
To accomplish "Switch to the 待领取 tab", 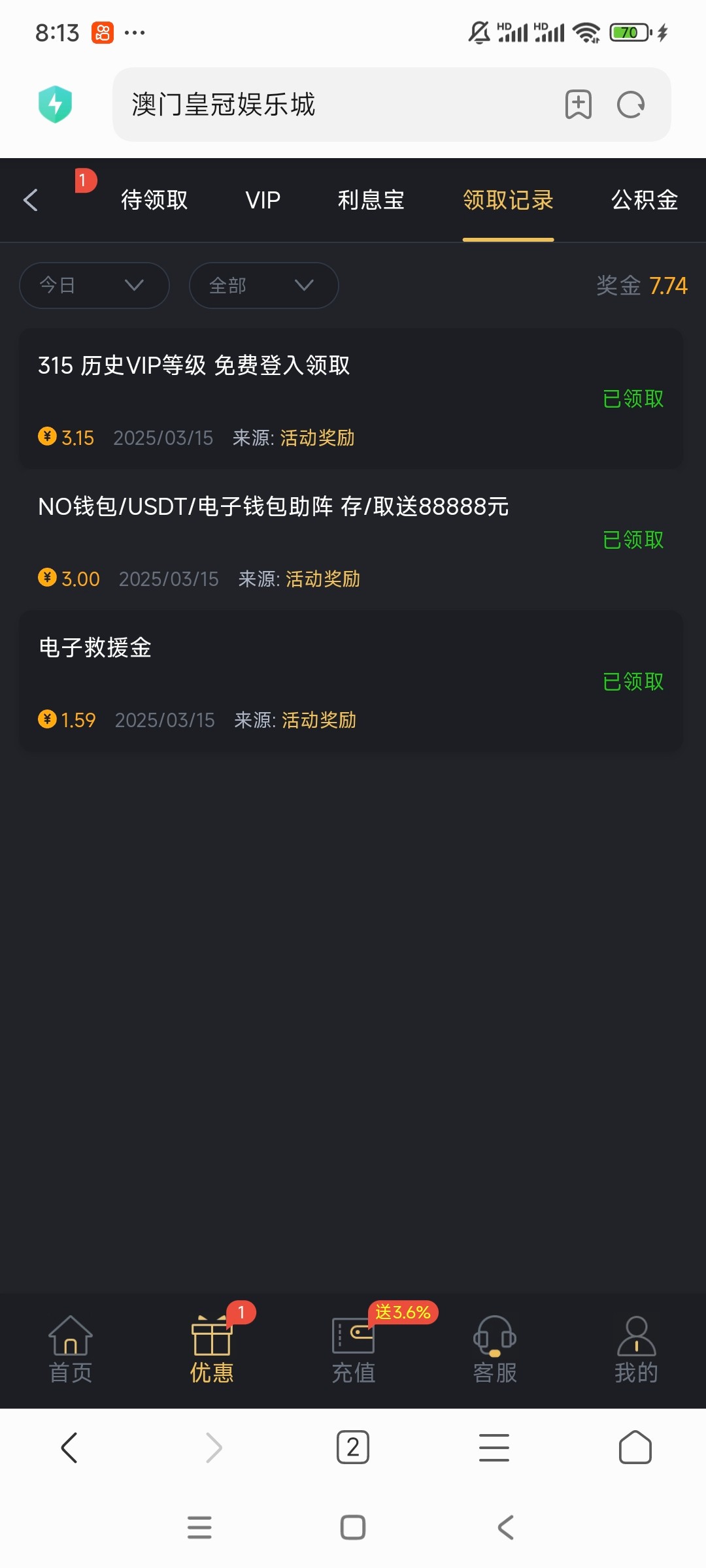I will pyautogui.click(x=154, y=200).
